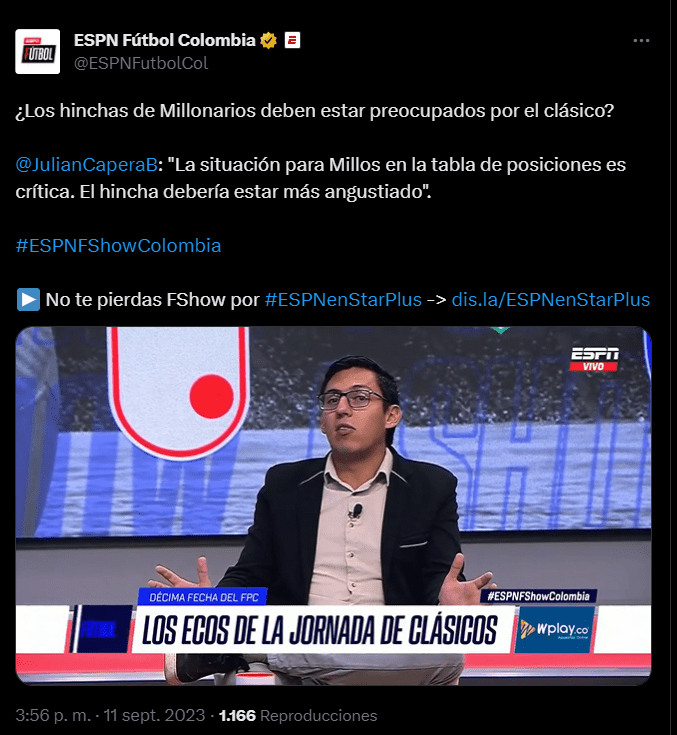Viewport: 677px width, 735px height.
Task: Open ESPN Fútbol Colombia account name
Action: pos(164,40)
